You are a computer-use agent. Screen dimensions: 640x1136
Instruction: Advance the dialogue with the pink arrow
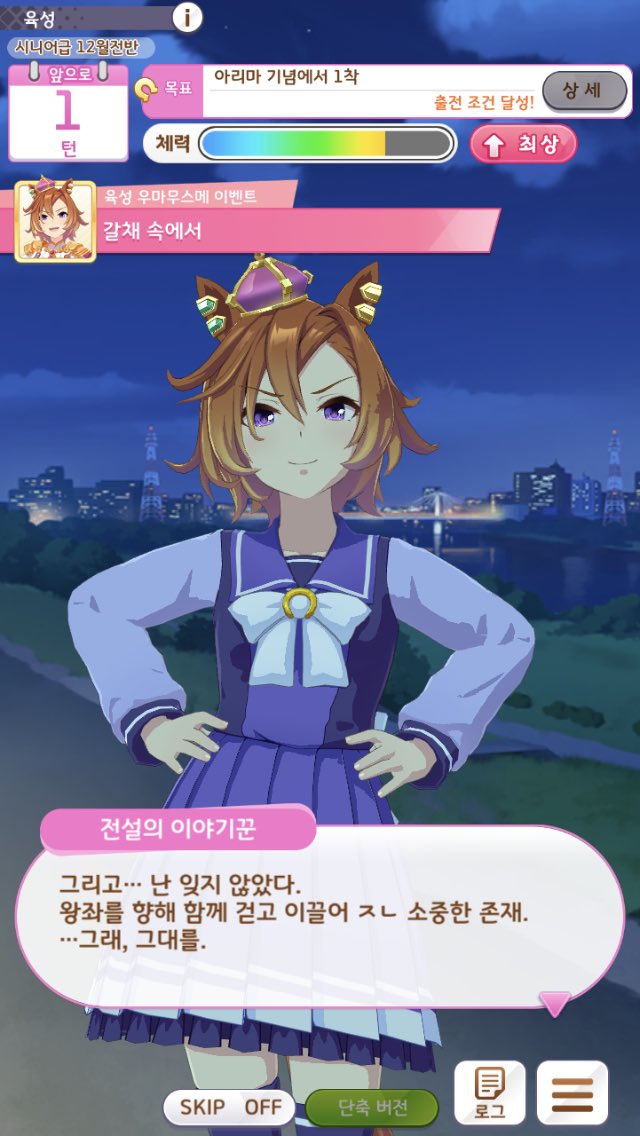tap(555, 1003)
